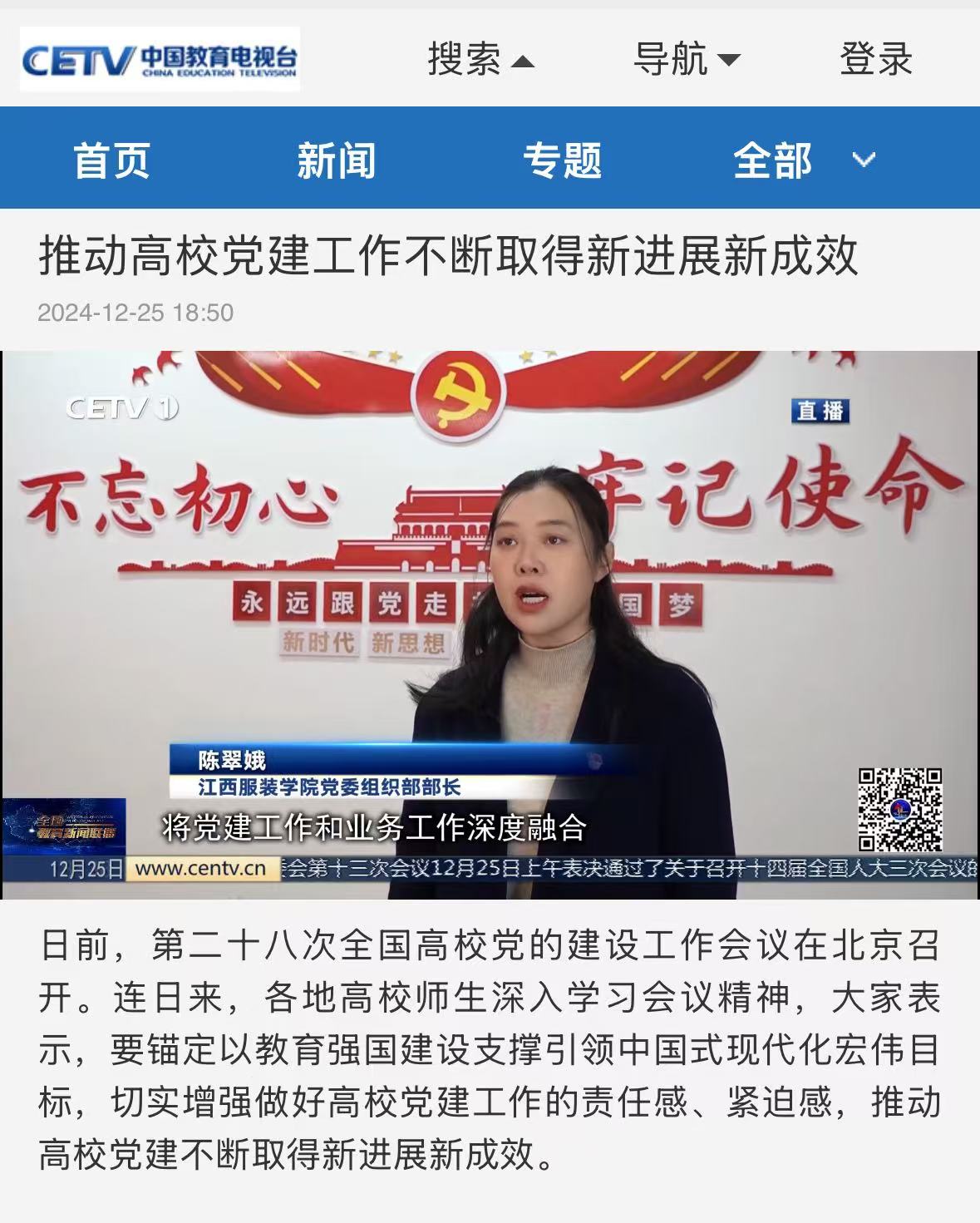
Task: Open the CETV logo home link
Action: (160, 59)
